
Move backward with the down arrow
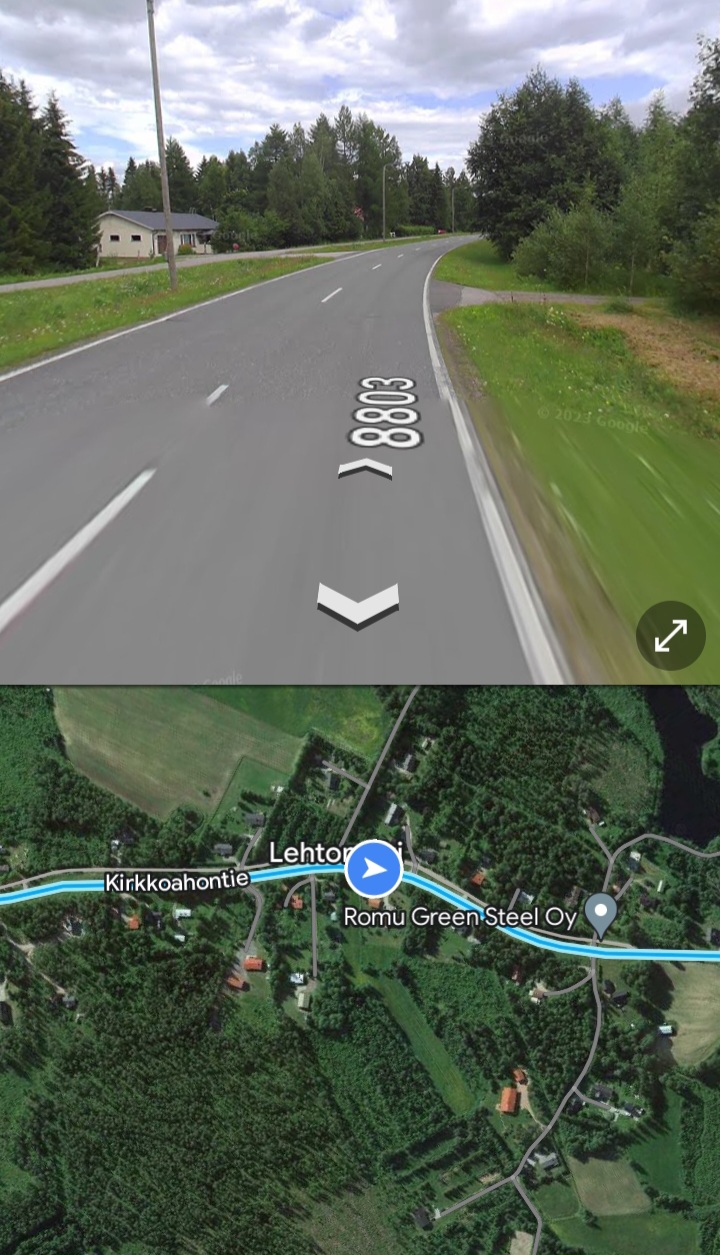point(357,606)
